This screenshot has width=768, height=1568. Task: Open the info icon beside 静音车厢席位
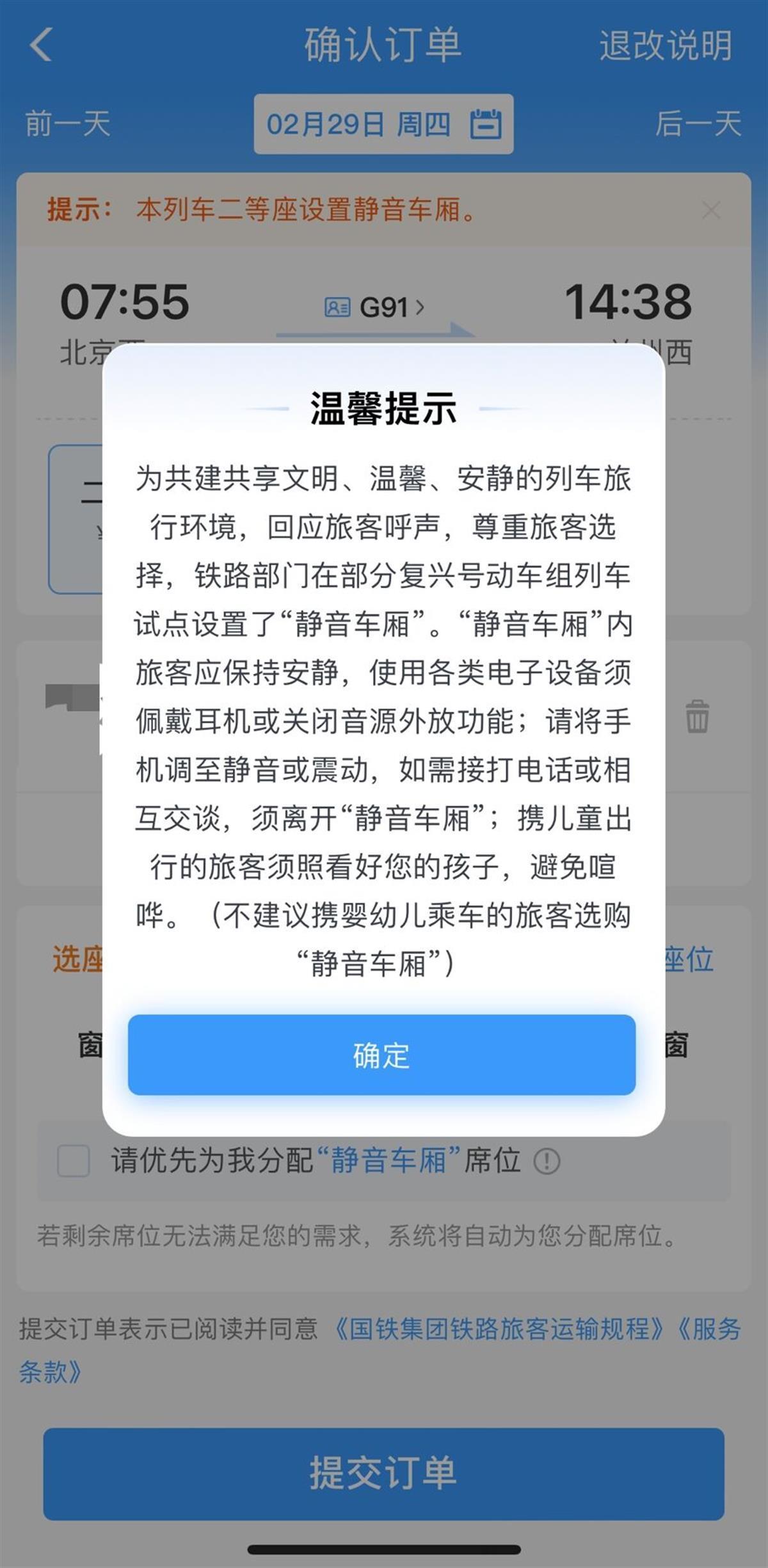tap(547, 1161)
